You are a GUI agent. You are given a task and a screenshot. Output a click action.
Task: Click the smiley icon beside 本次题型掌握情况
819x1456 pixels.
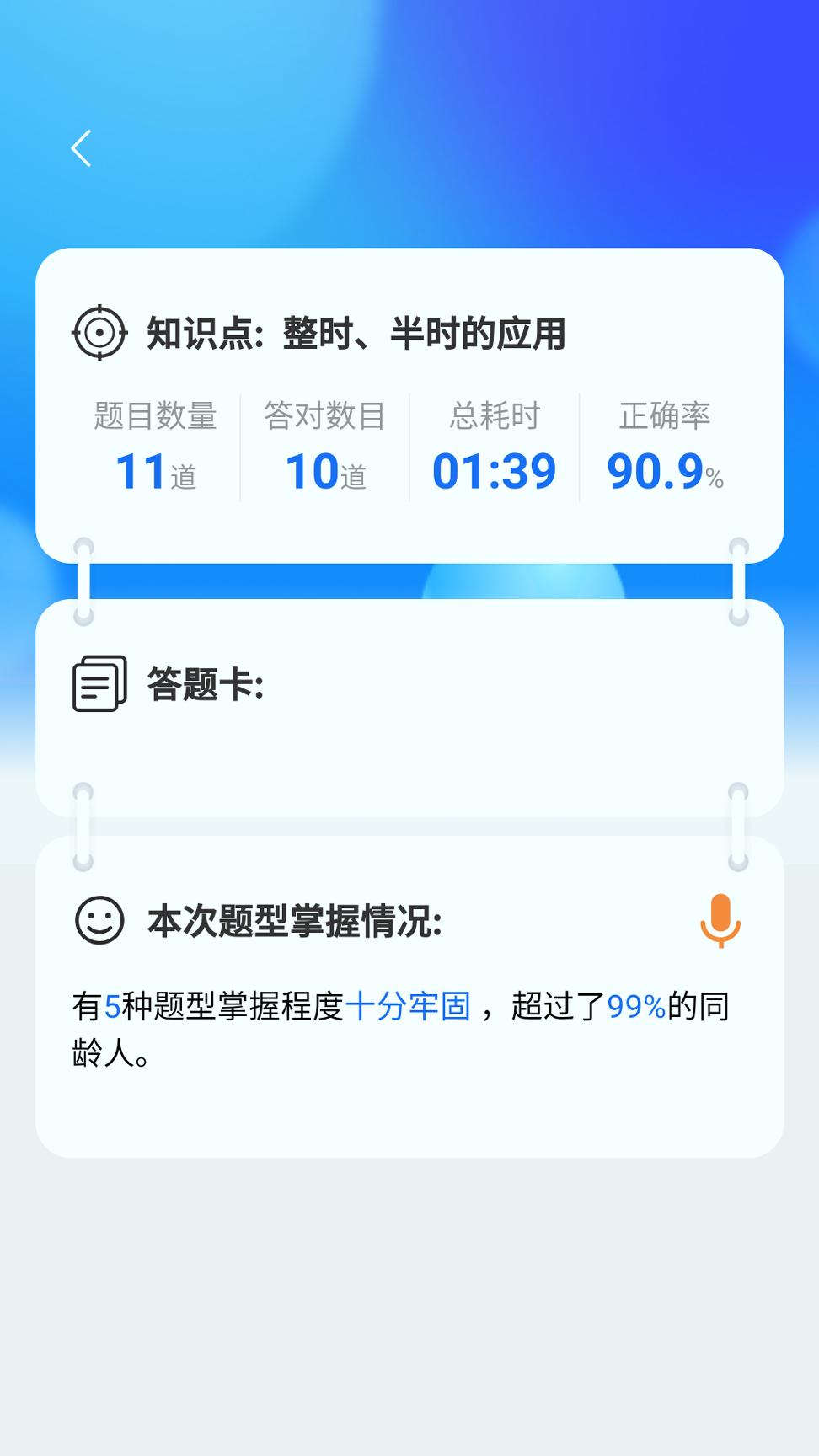pos(99,921)
